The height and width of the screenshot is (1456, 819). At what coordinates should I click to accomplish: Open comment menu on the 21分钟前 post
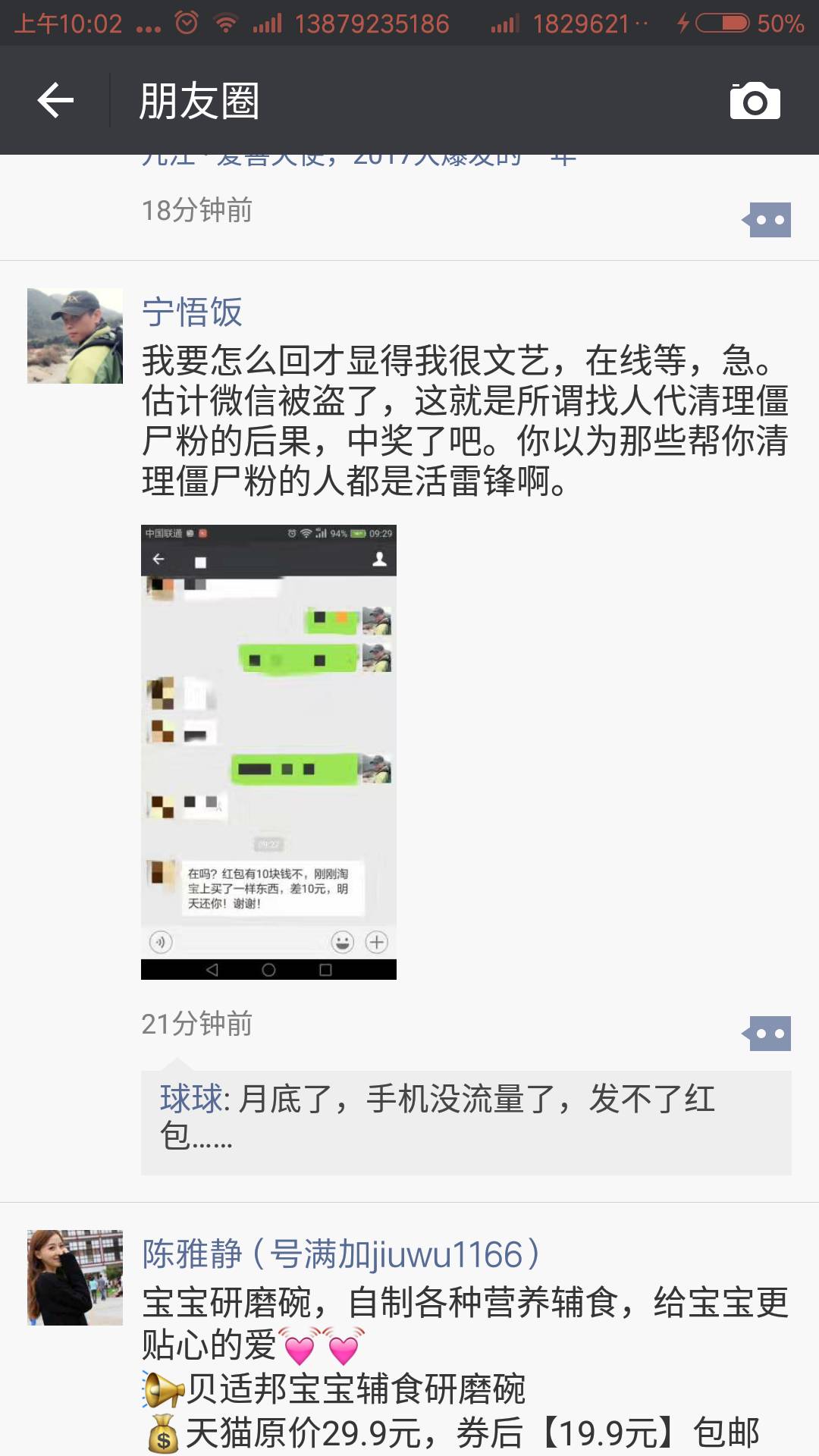tap(769, 1034)
